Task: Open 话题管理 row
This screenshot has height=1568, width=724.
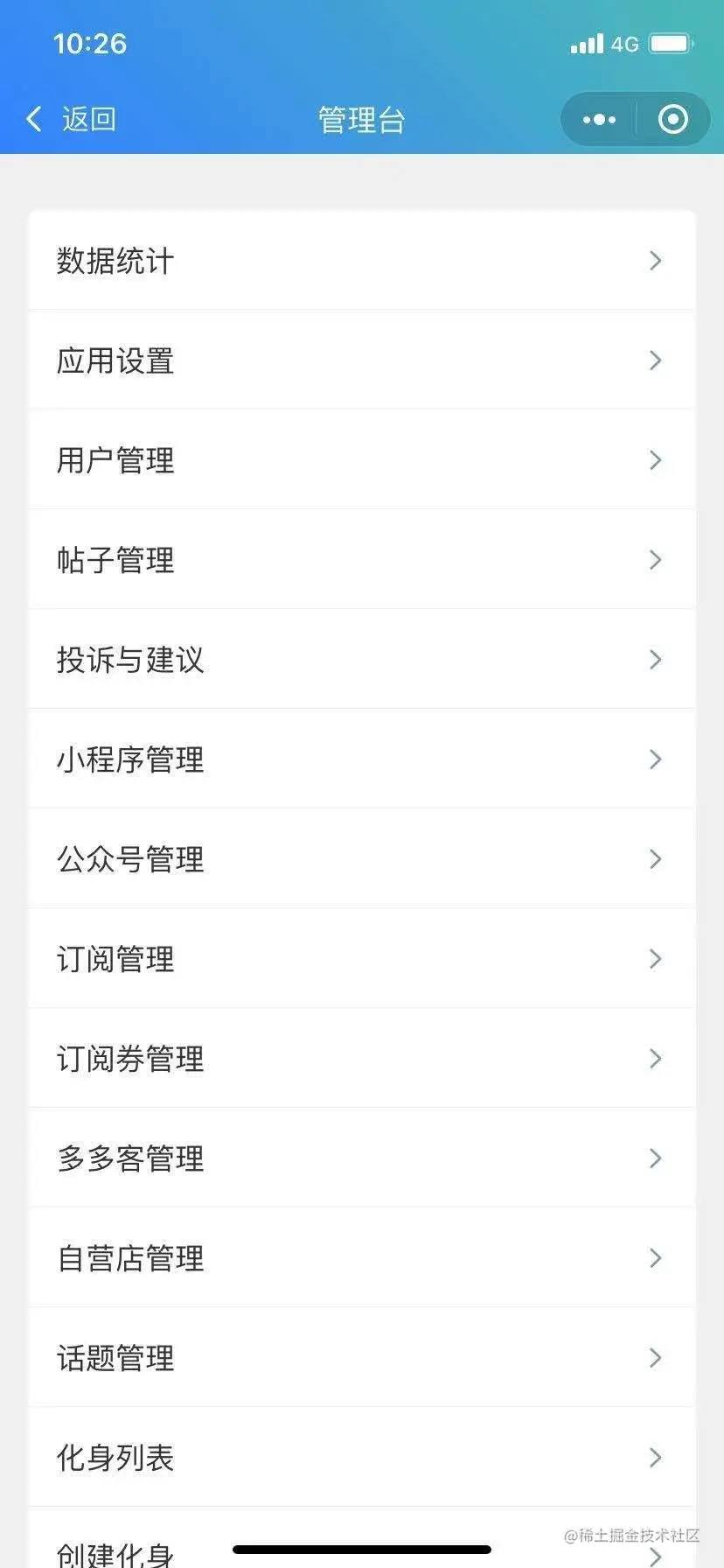Action: point(361,1358)
